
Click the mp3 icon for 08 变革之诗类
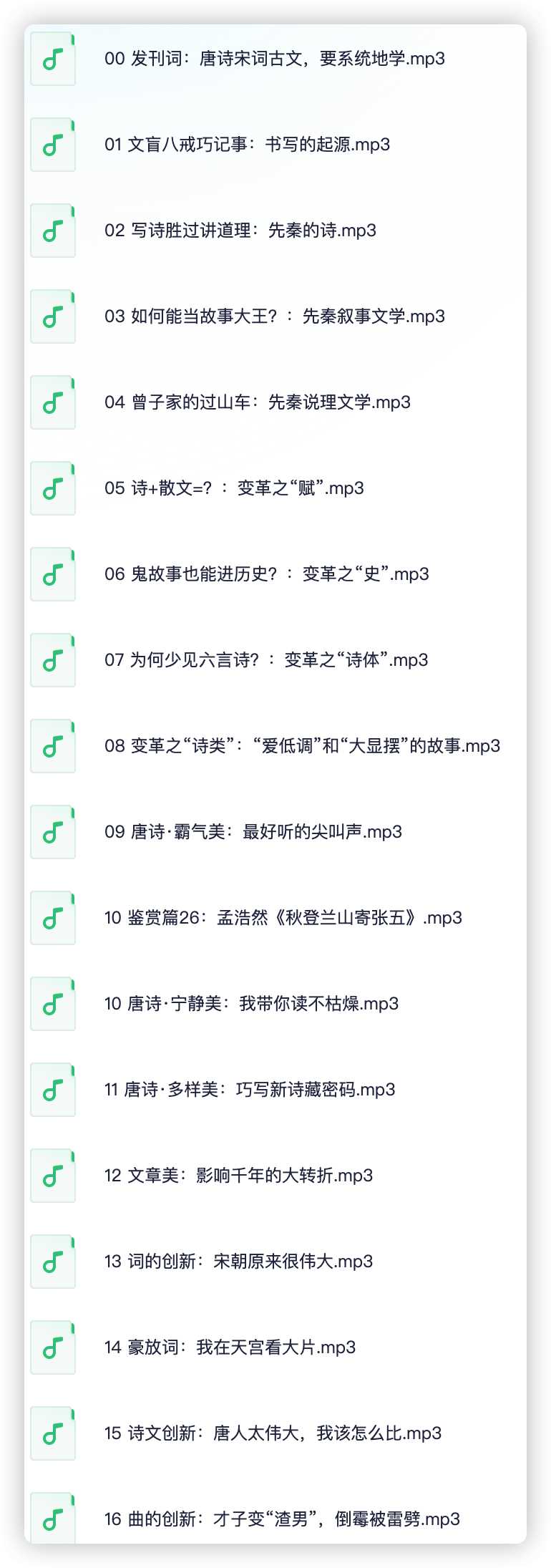point(52,746)
